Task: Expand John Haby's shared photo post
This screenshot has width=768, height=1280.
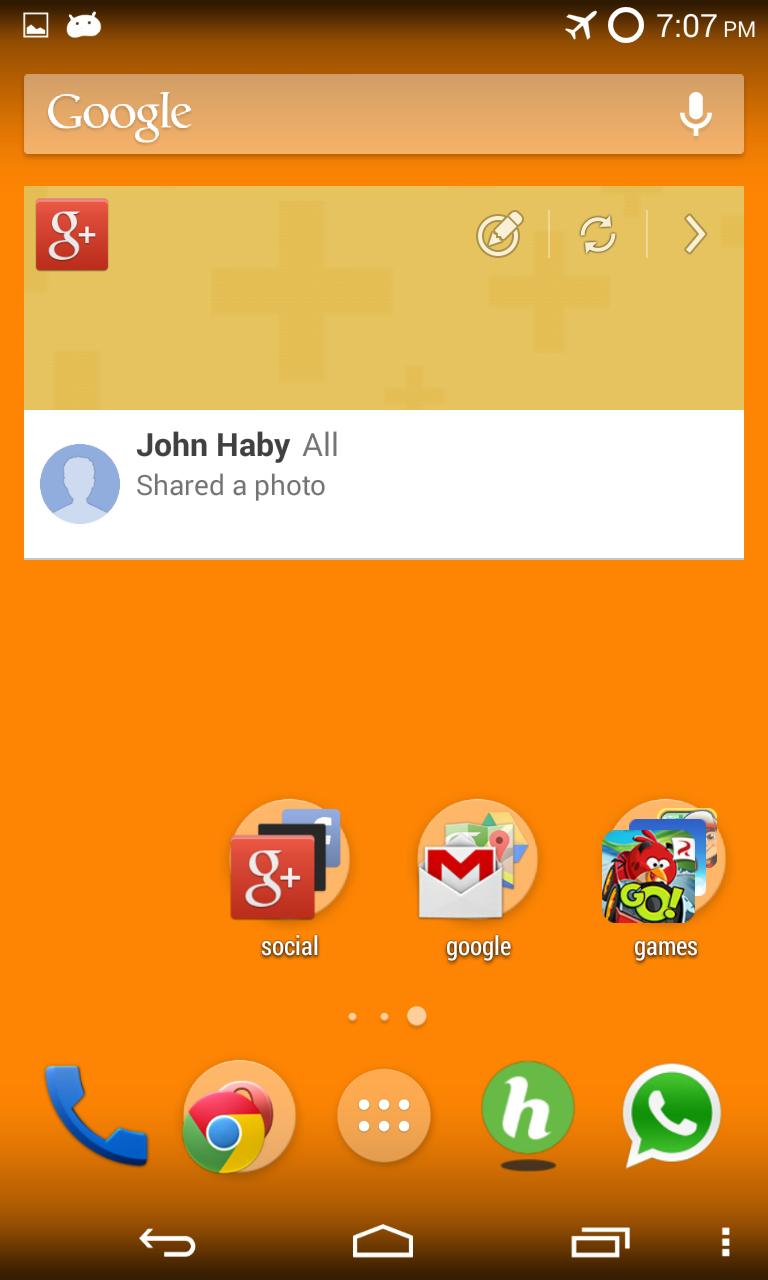Action: point(384,483)
